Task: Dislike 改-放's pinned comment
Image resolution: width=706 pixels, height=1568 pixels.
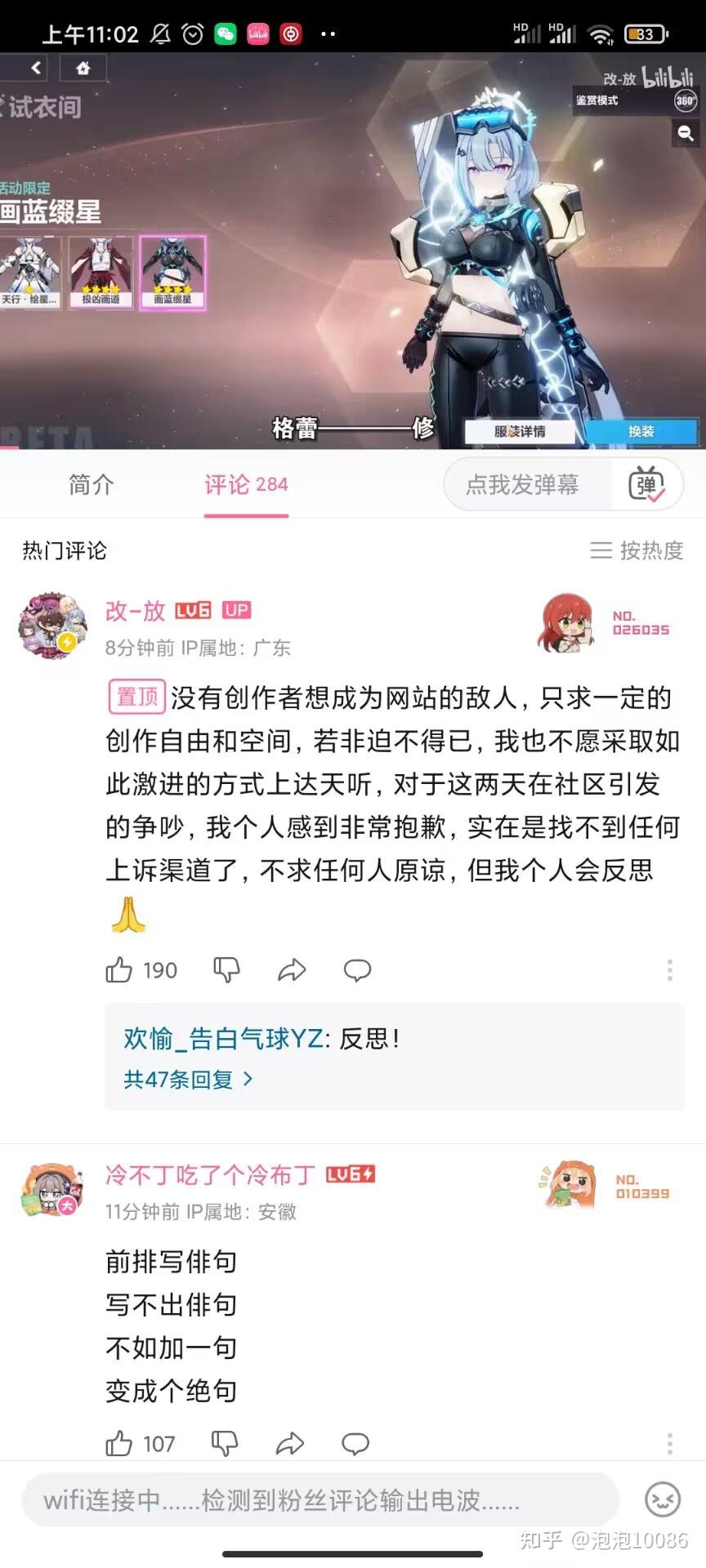Action: point(226,970)
